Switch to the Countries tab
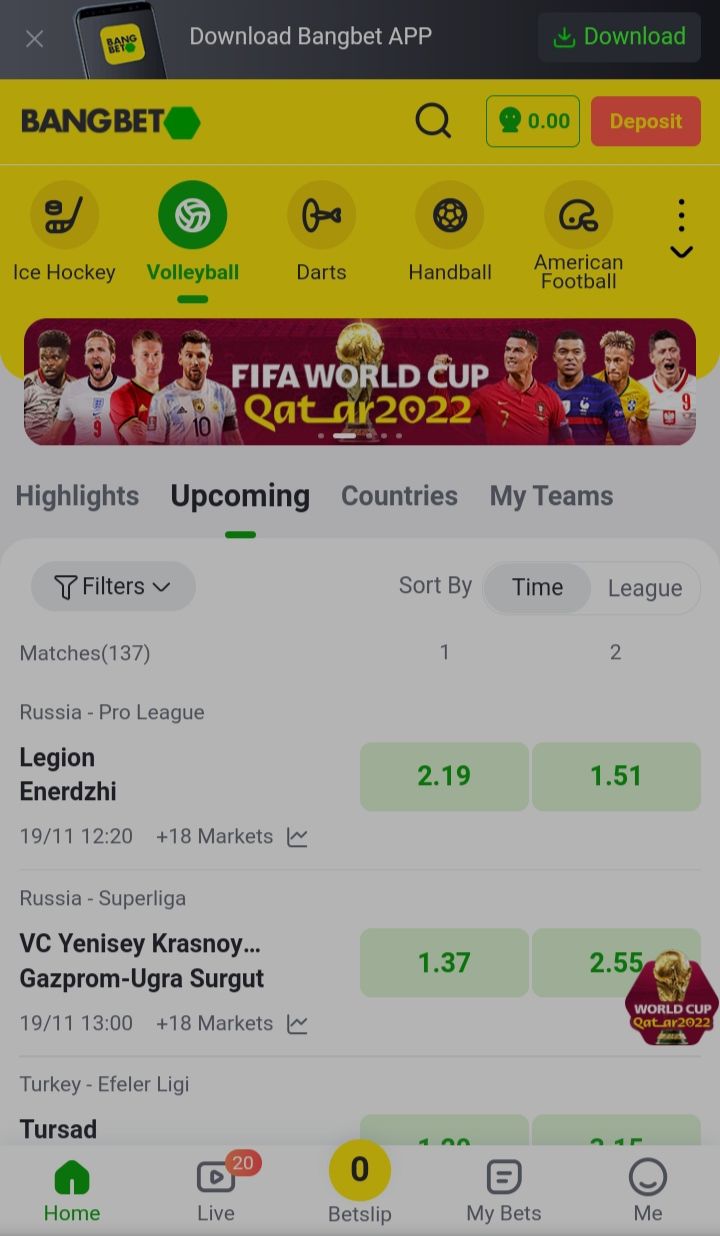 (x=399, y=496)
